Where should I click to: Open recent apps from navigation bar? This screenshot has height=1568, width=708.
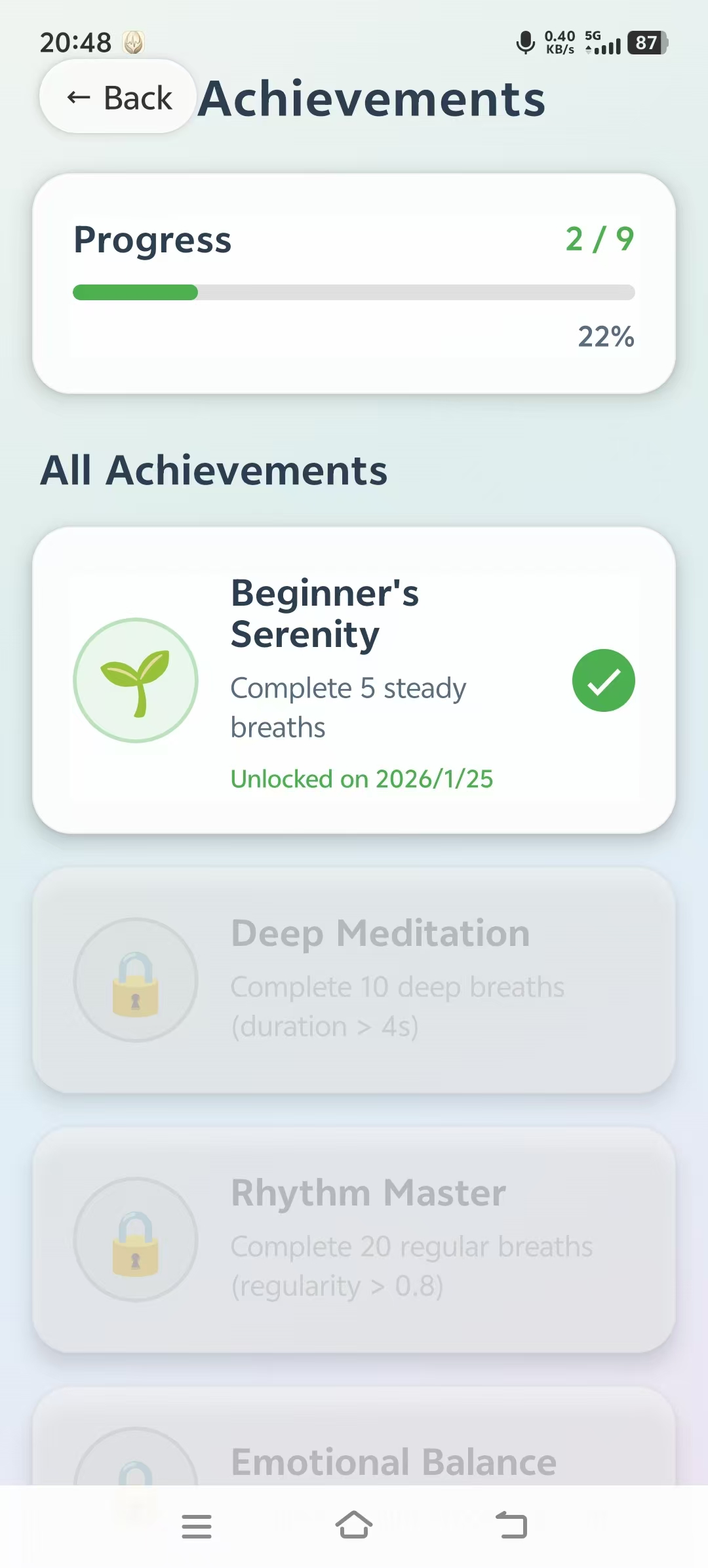[x=197, y=1526]
